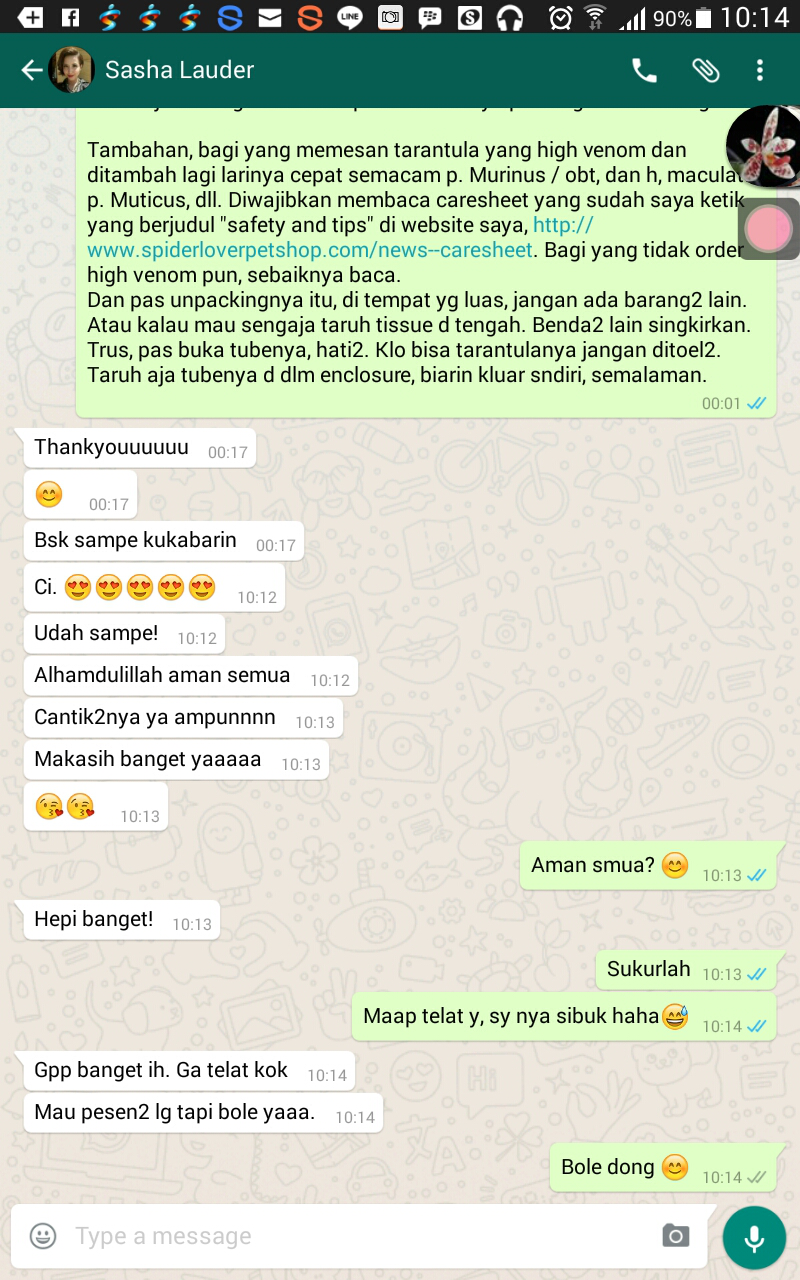Open the overflow menu

[760, 70]
